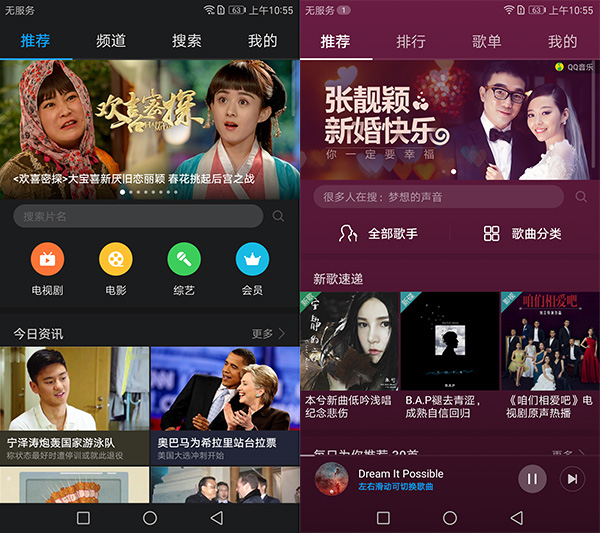Open the 张靓颖新婚快乐 banner
Image resolution: width=600 pixels, height=533 pixels.
[x=449, y=120]
